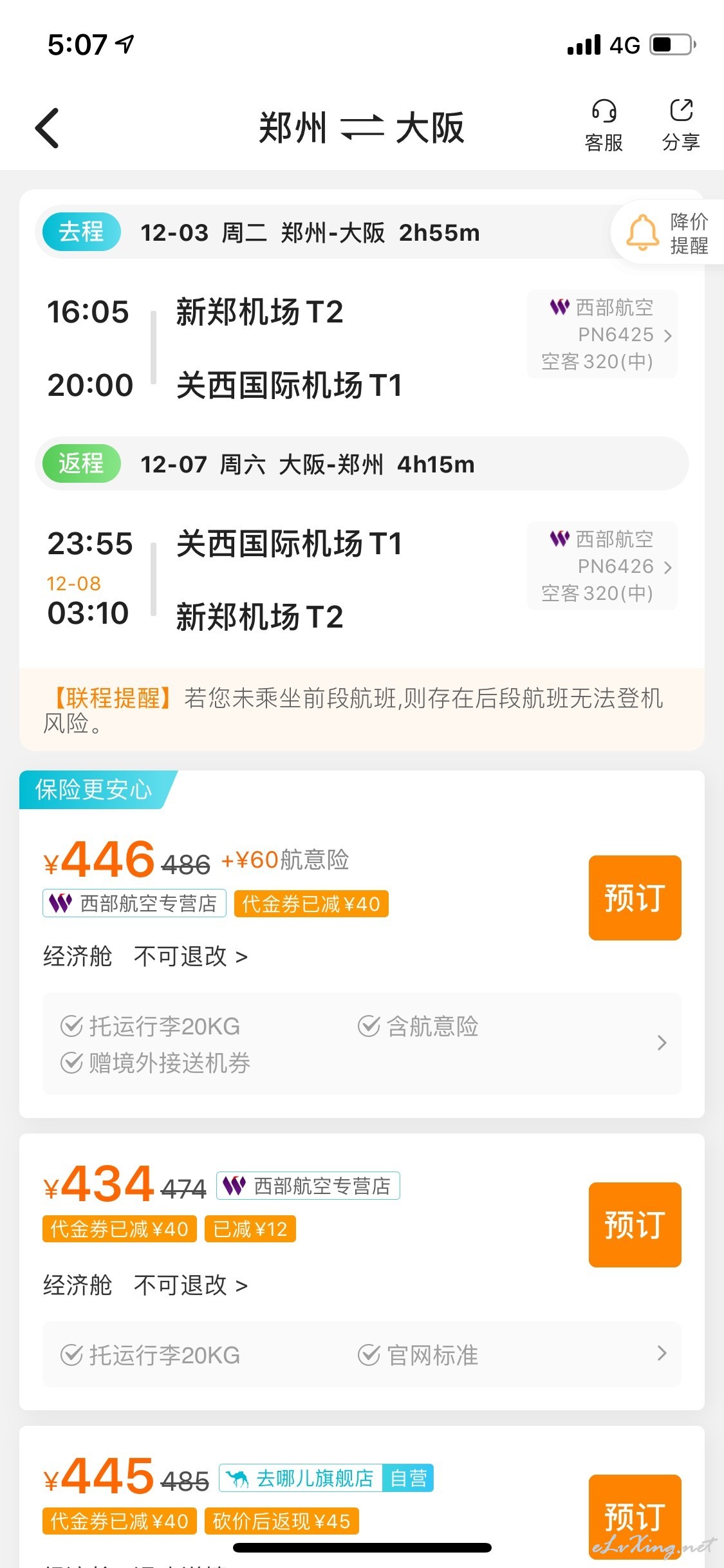View 不可退改 rules for ¥434 fare

pyautogui.click(x=190, y=1285)
